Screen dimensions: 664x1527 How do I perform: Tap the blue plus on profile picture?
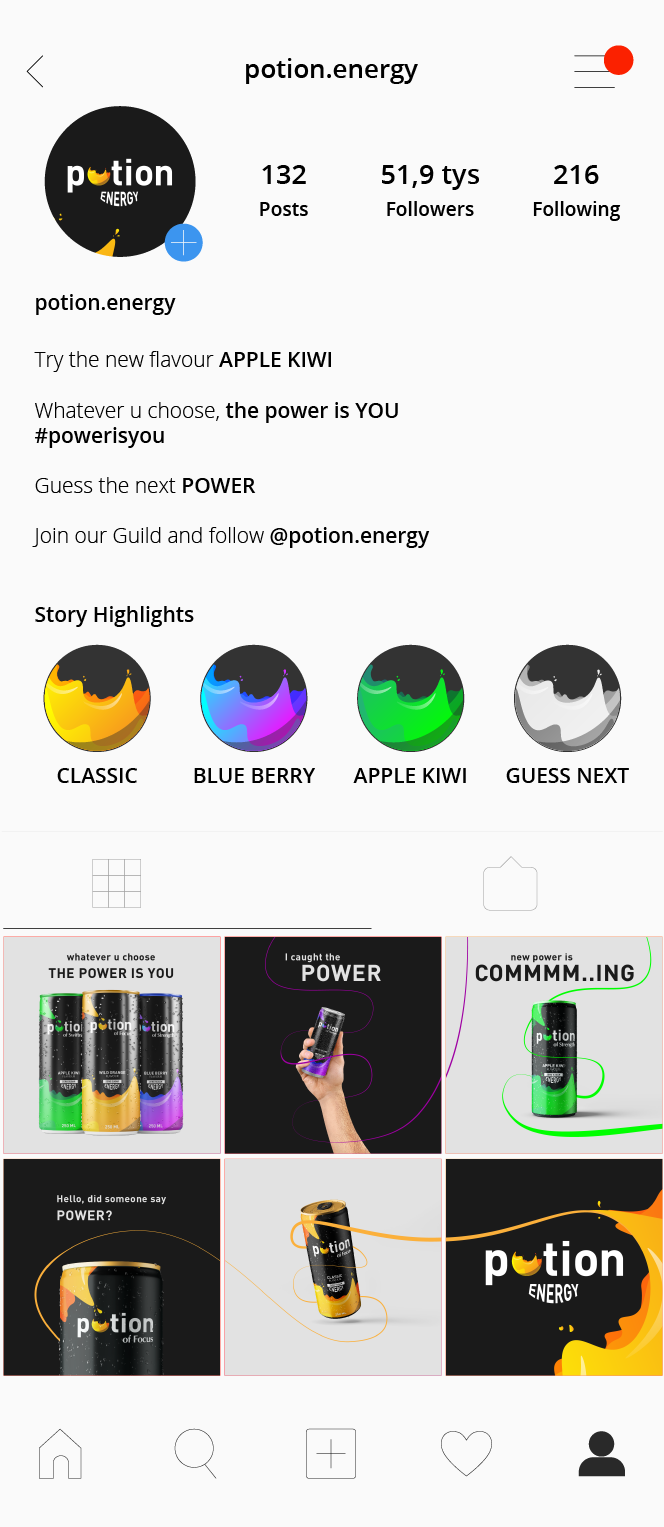click(x=184, y=243)
